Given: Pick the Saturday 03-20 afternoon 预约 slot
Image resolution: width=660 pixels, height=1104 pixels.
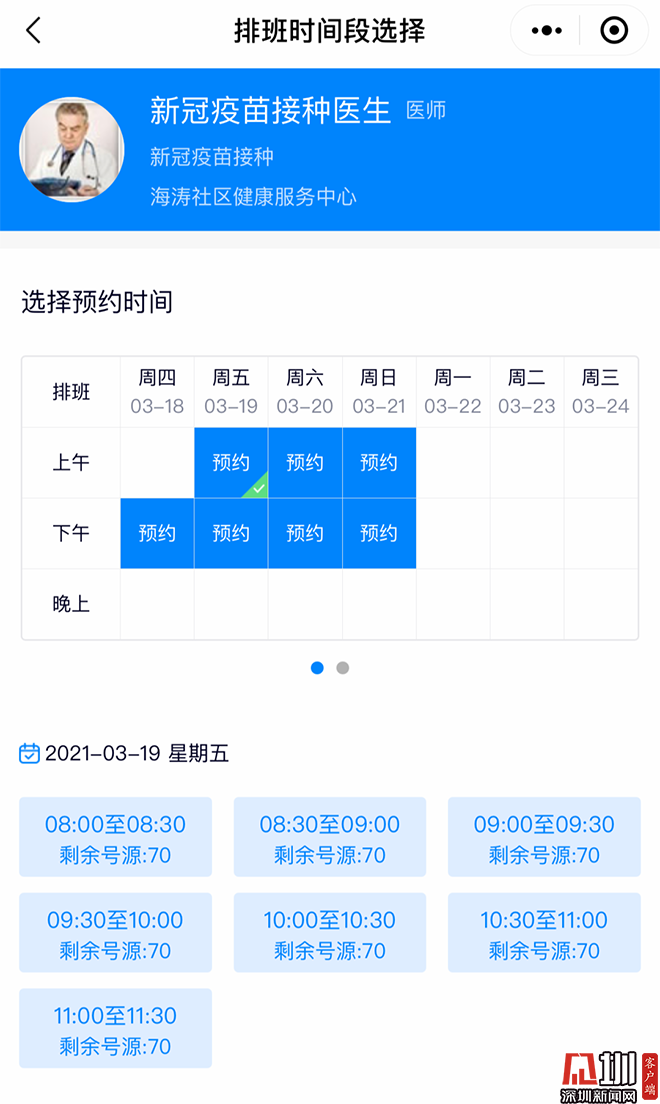Looking at the screenshot, I should click(305, 533).
